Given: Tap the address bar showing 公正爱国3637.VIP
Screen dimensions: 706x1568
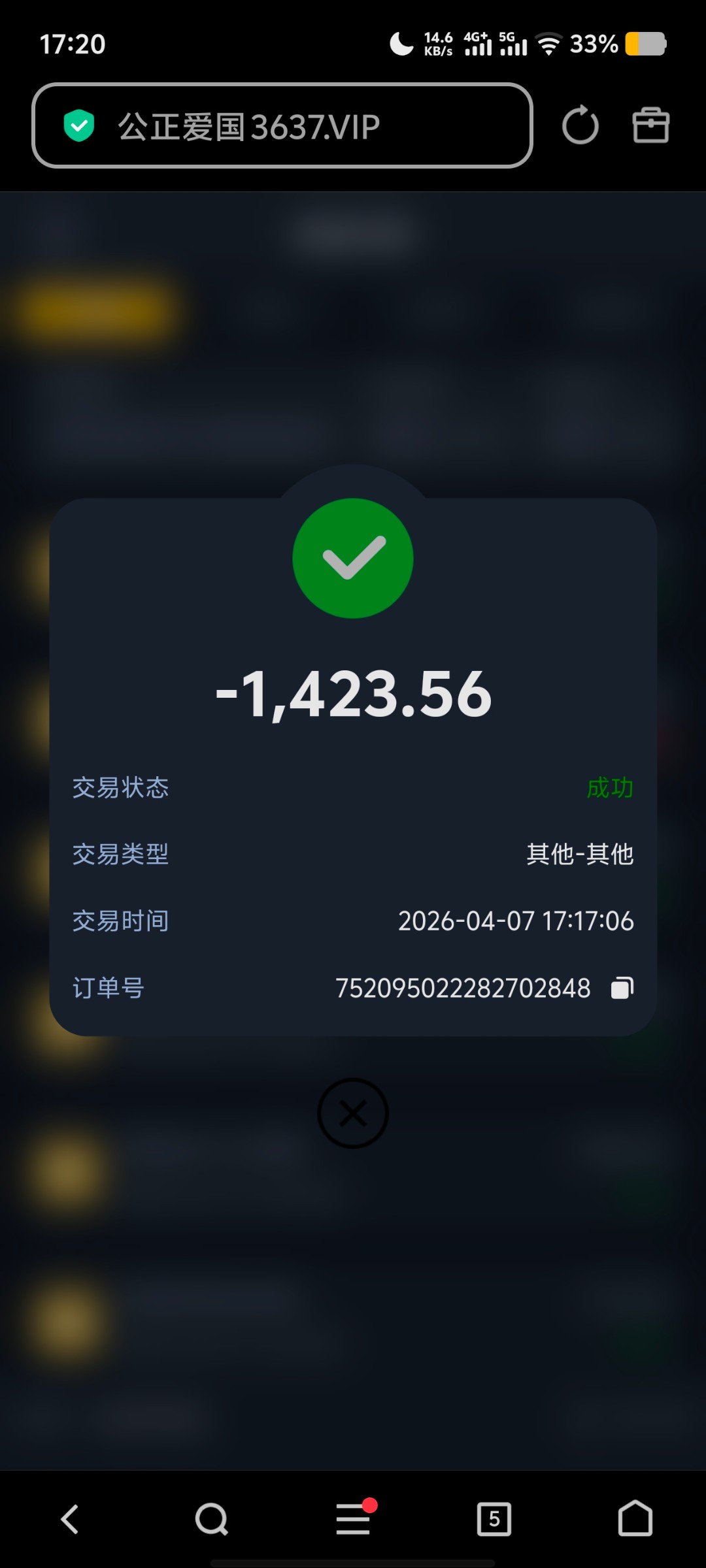Looking at the screenshot, I should 282,125.
